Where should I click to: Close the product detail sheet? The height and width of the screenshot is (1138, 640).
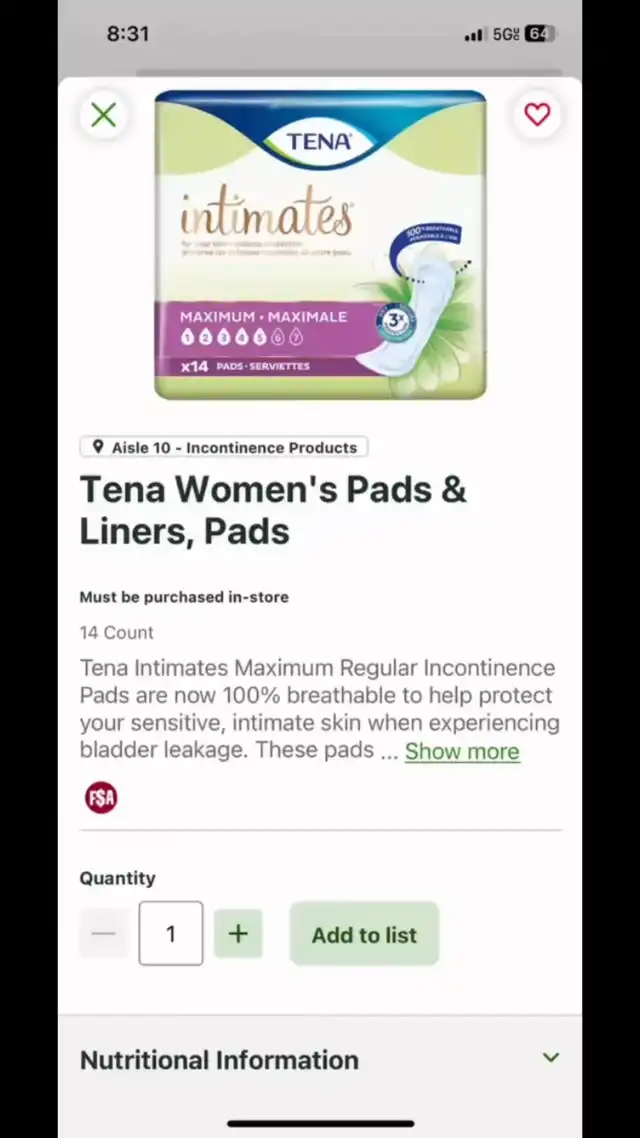click(x=104, y=115)
